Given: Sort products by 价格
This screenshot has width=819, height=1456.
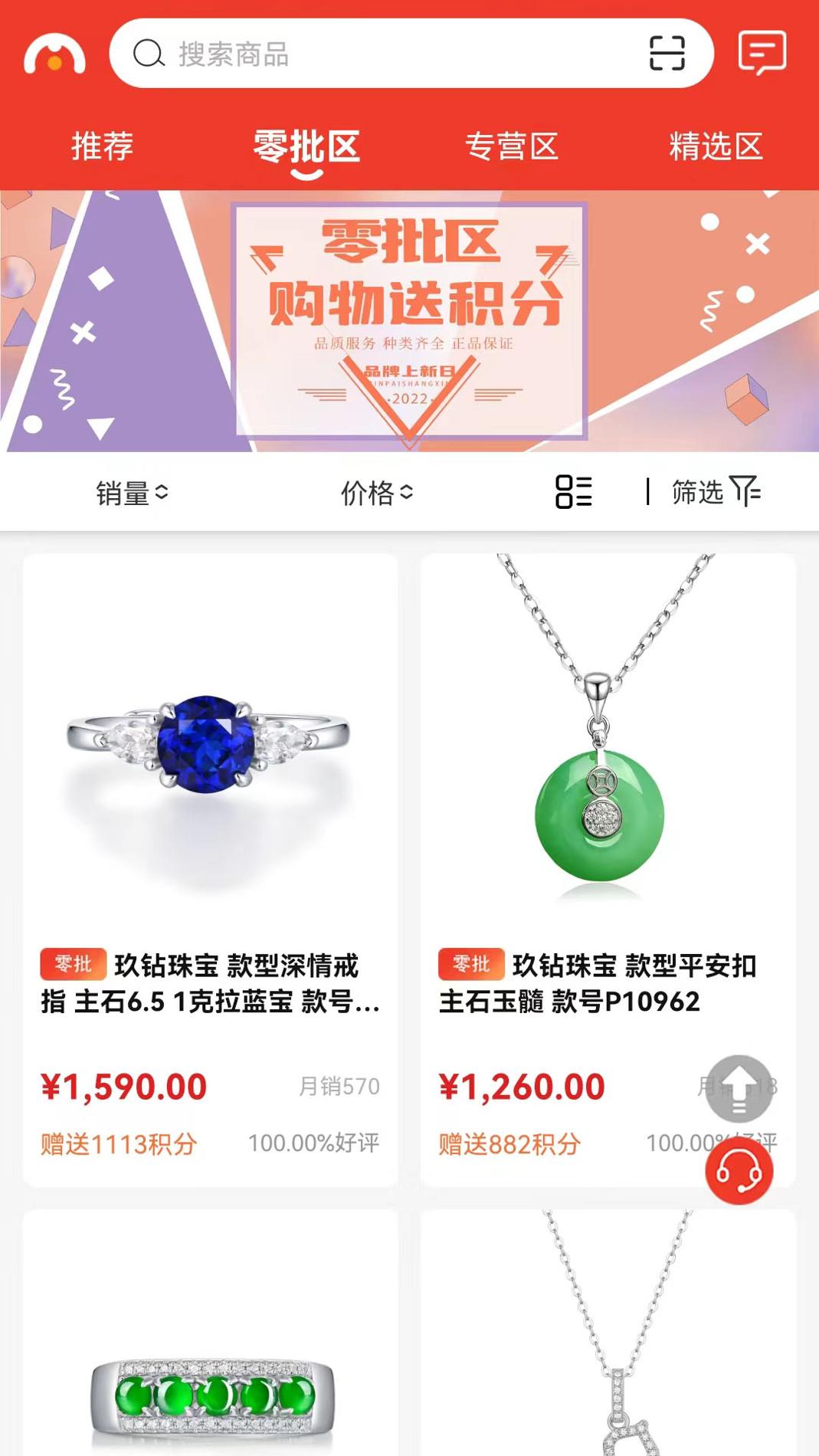Looking at the screenshot, I should 377,493.
